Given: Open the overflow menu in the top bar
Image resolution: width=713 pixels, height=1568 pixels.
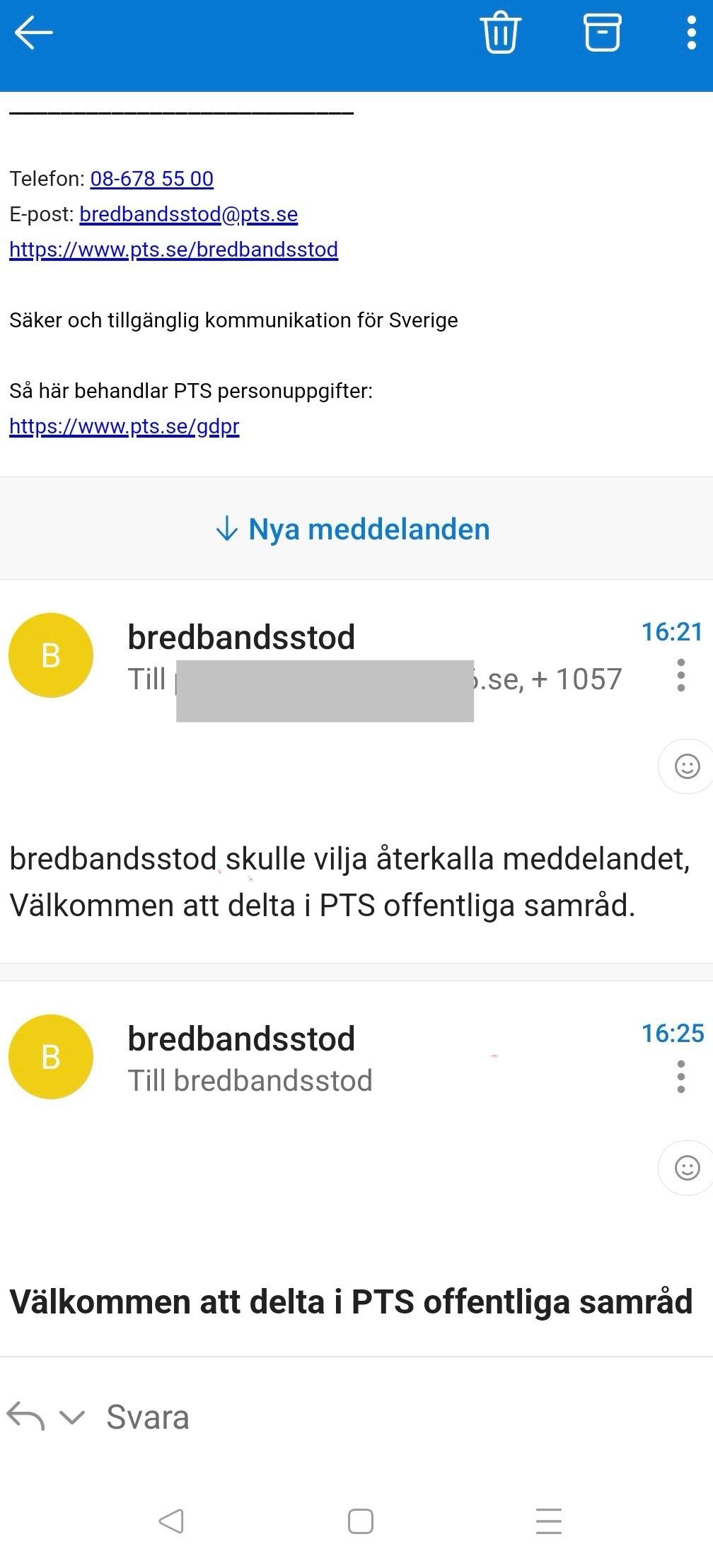Looking at the screenshot, I should pos(692,32).
